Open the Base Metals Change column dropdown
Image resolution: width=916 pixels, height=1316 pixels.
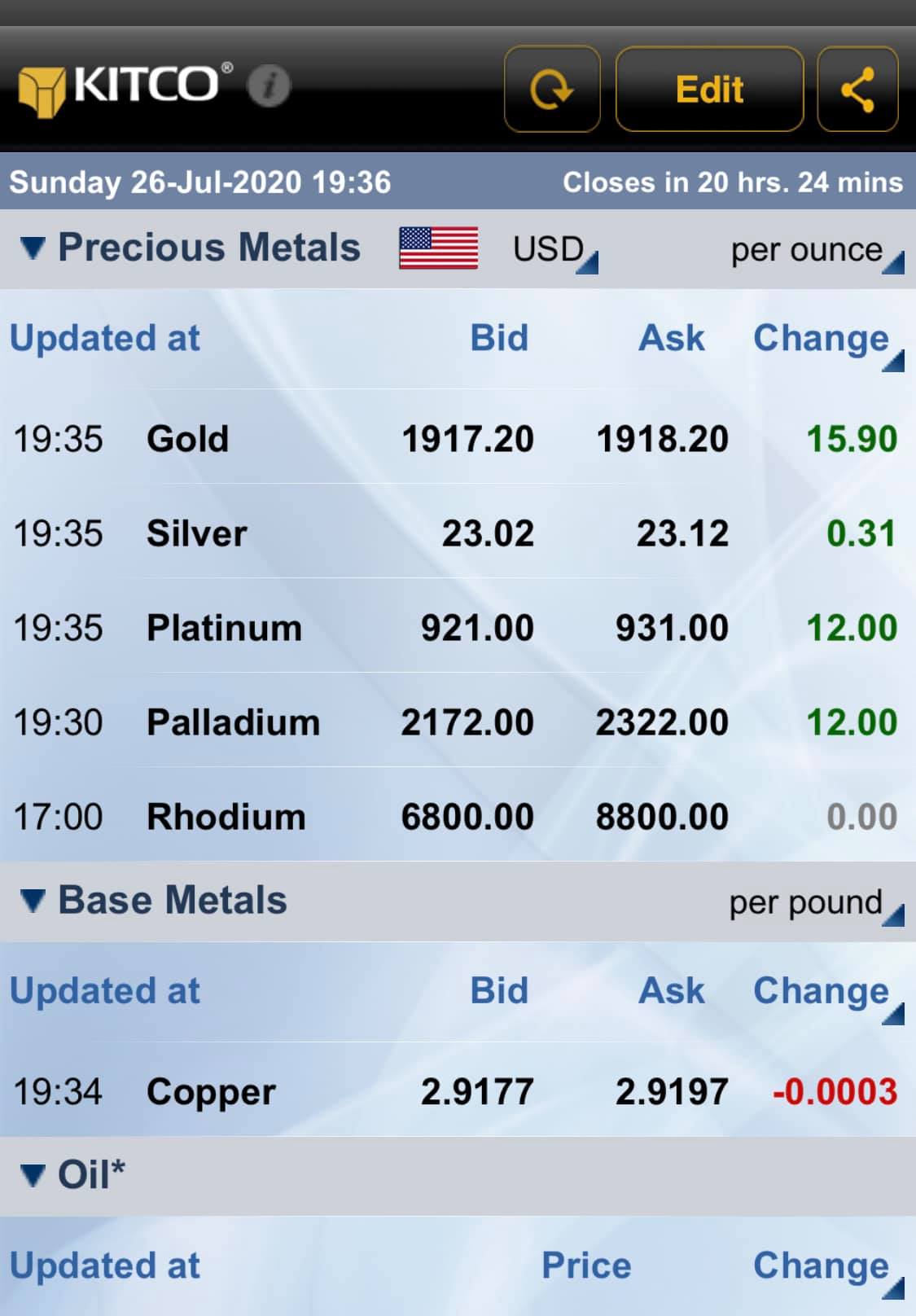[828, 993]
